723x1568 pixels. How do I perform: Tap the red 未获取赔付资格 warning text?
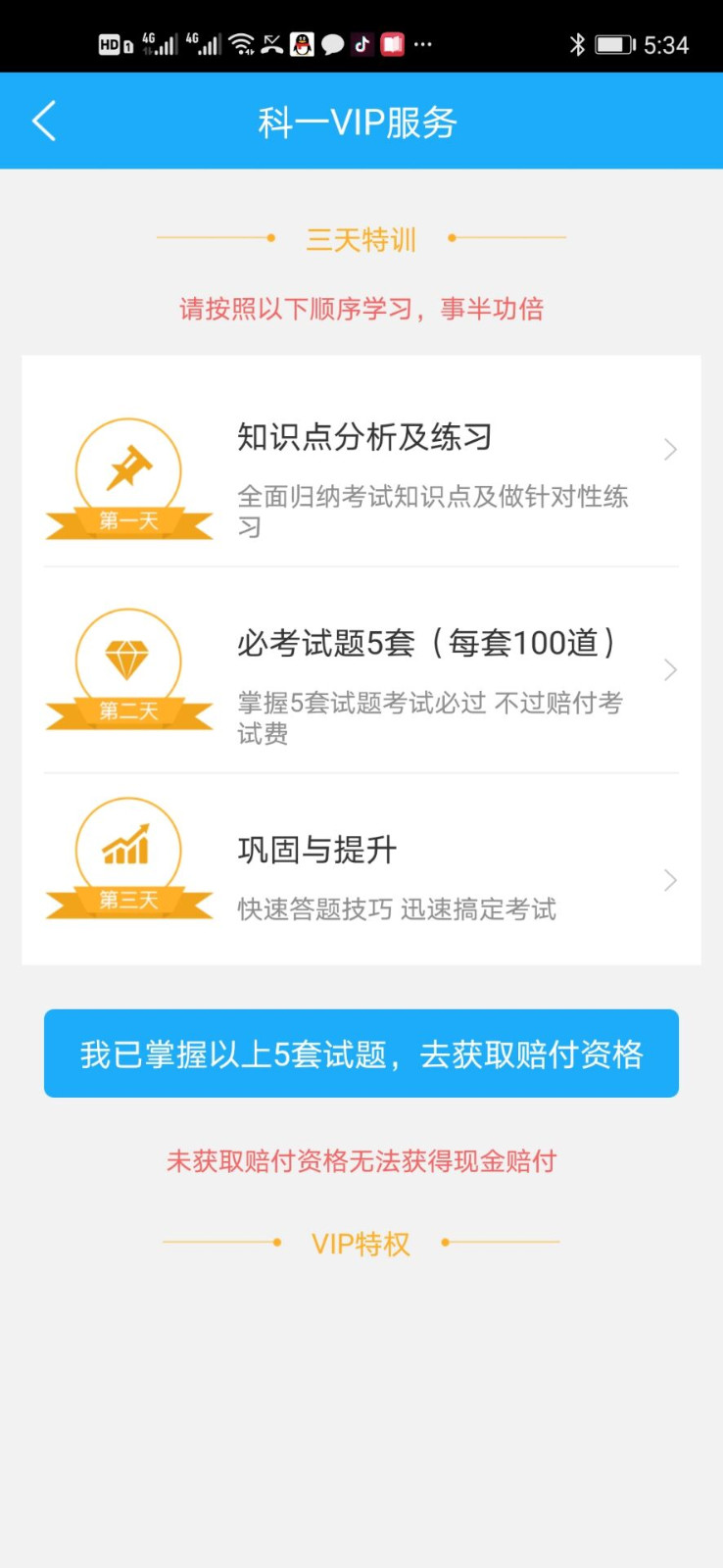[361, 1160]
